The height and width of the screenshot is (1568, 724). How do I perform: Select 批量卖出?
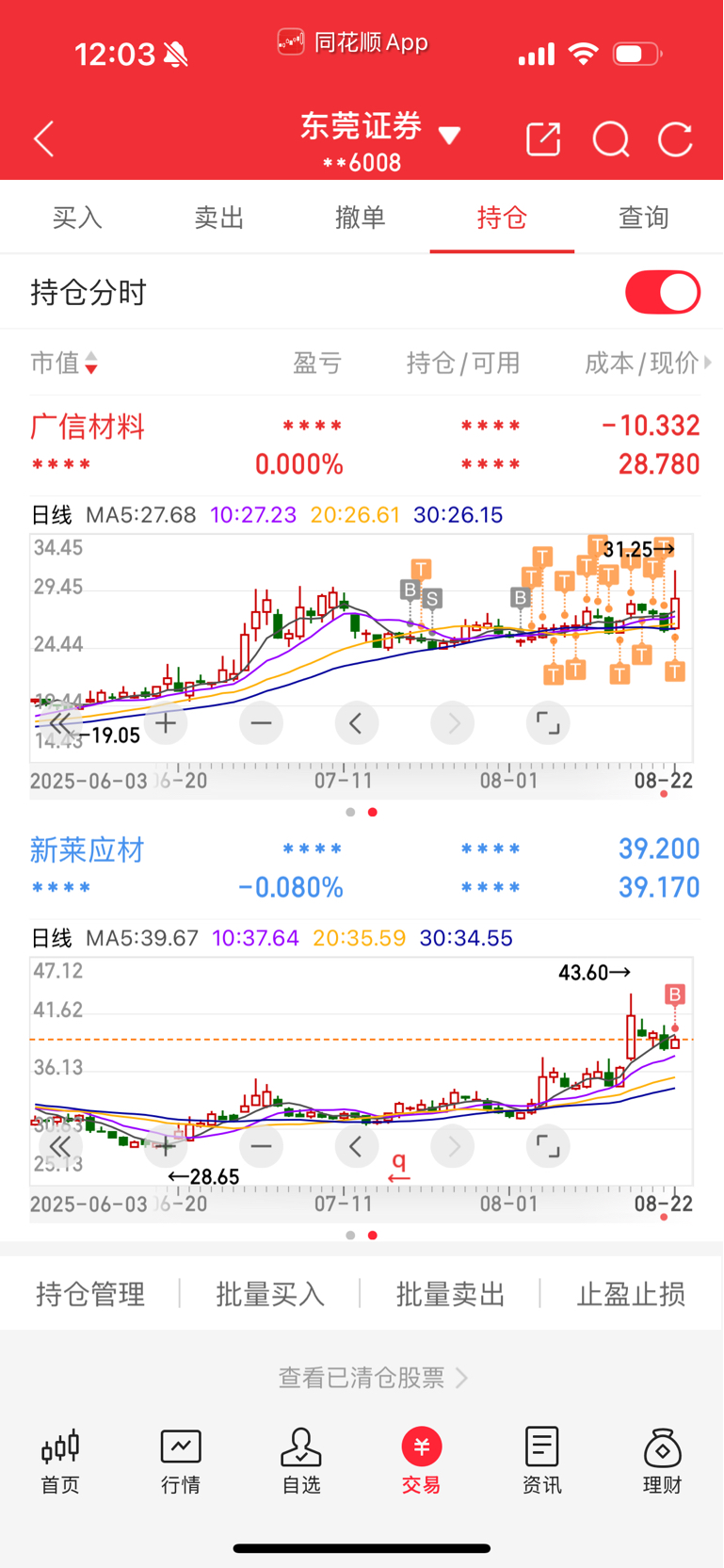[x=450, y=1294]
